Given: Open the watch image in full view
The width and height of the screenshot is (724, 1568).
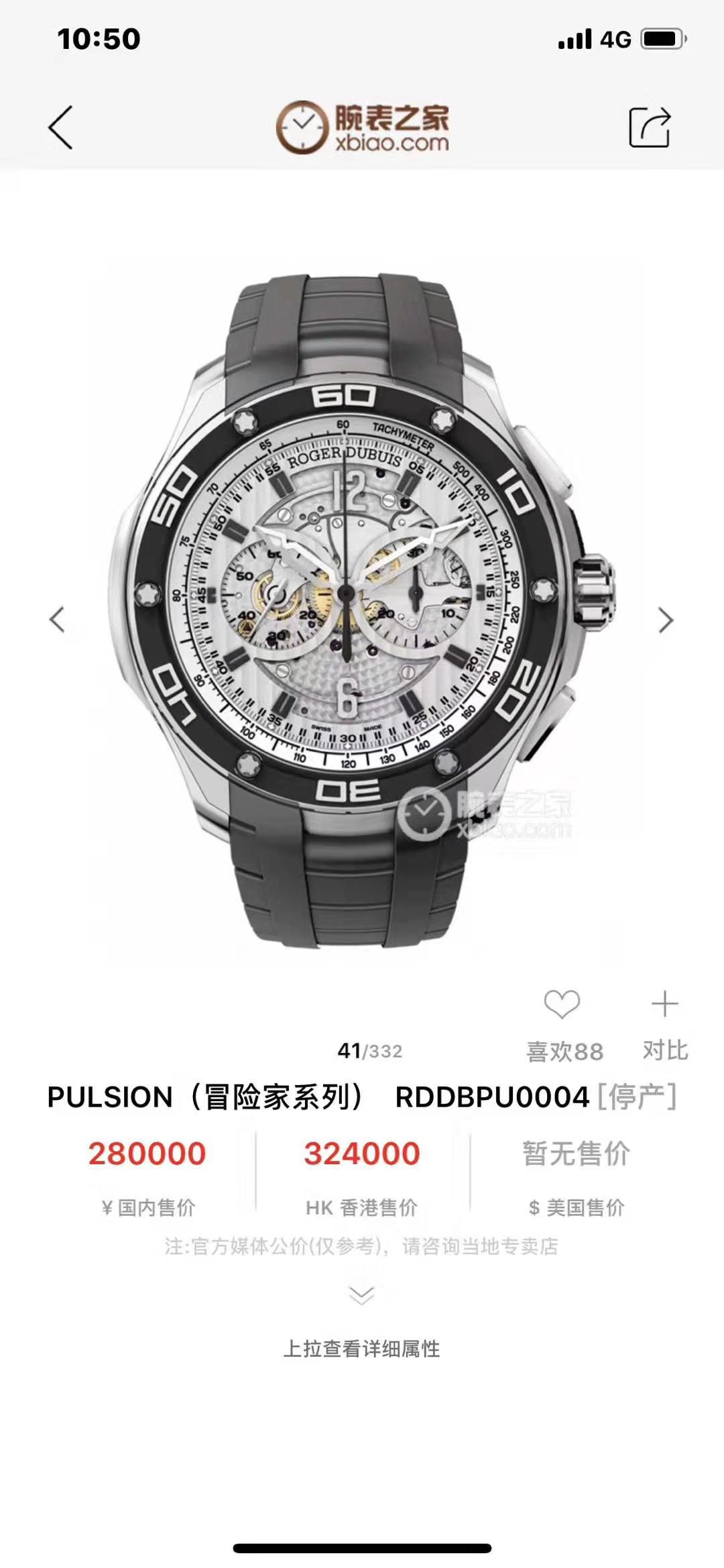Looking at the screenshot, I should [362, 610].
